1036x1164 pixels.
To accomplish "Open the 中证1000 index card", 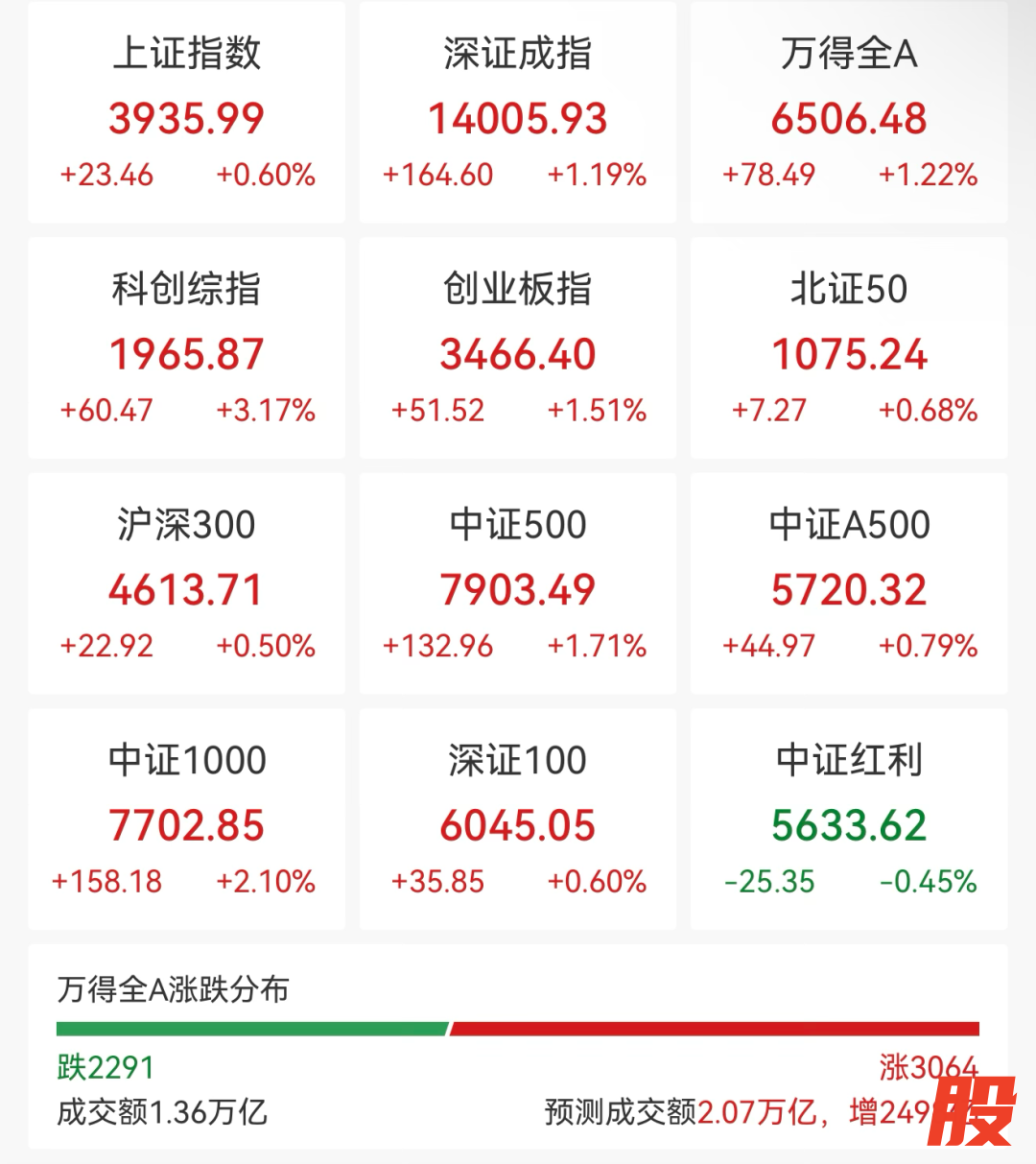I will point(186,820).
